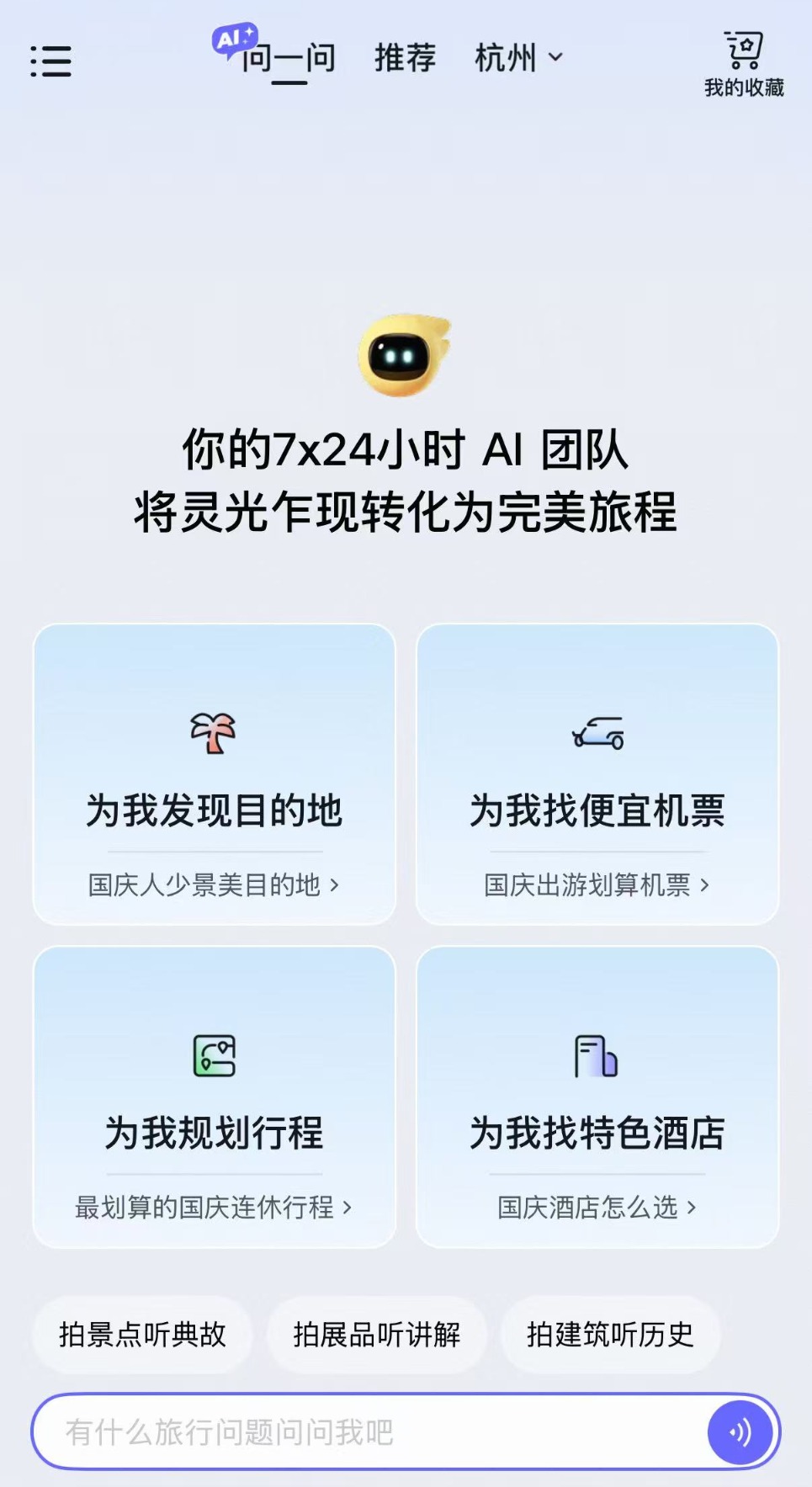Image resolution: width=812 pixels, height=1487 pixels.
Task: Tap the 拍展品听讲解 chip
Action: [376, 1335]
